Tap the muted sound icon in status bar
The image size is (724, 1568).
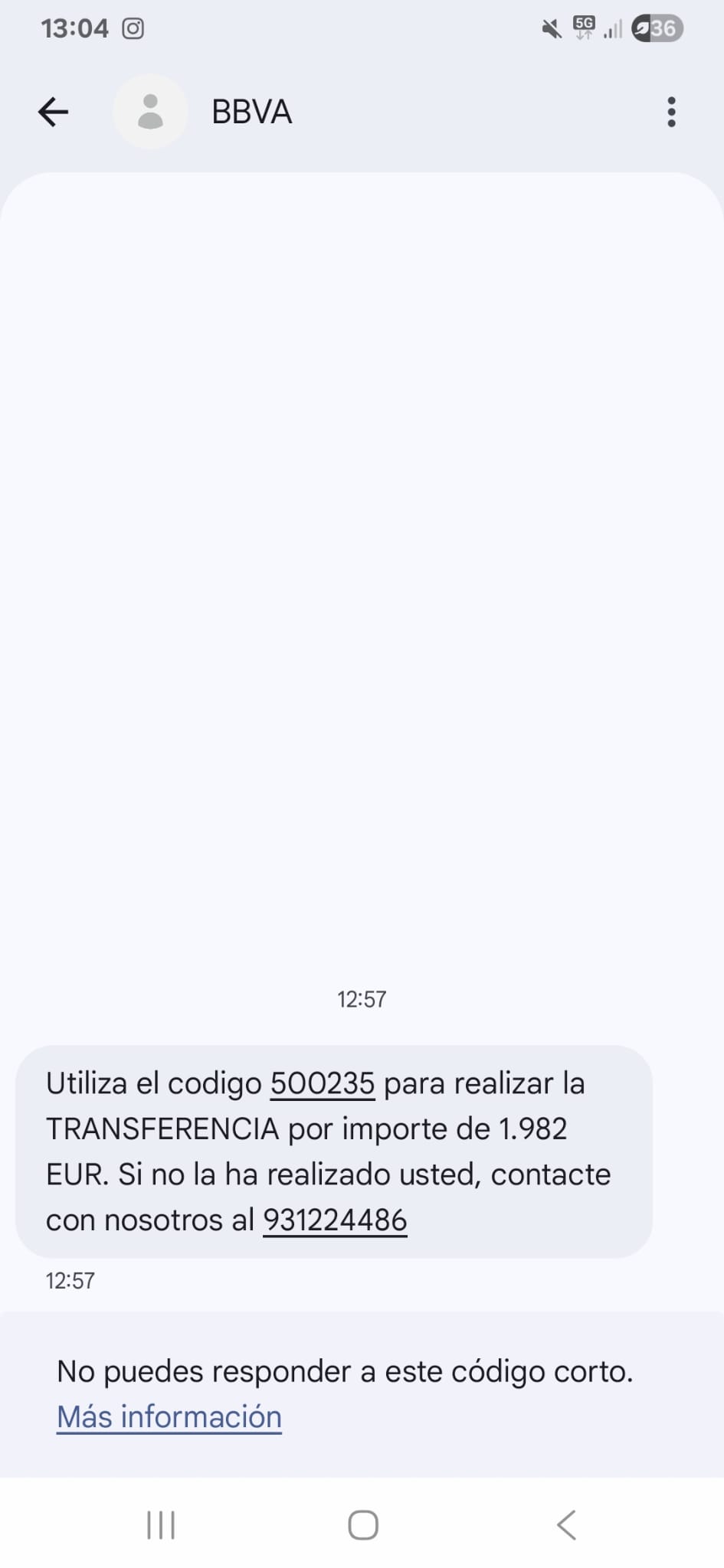pyautogui.click(x=550, y=28)
